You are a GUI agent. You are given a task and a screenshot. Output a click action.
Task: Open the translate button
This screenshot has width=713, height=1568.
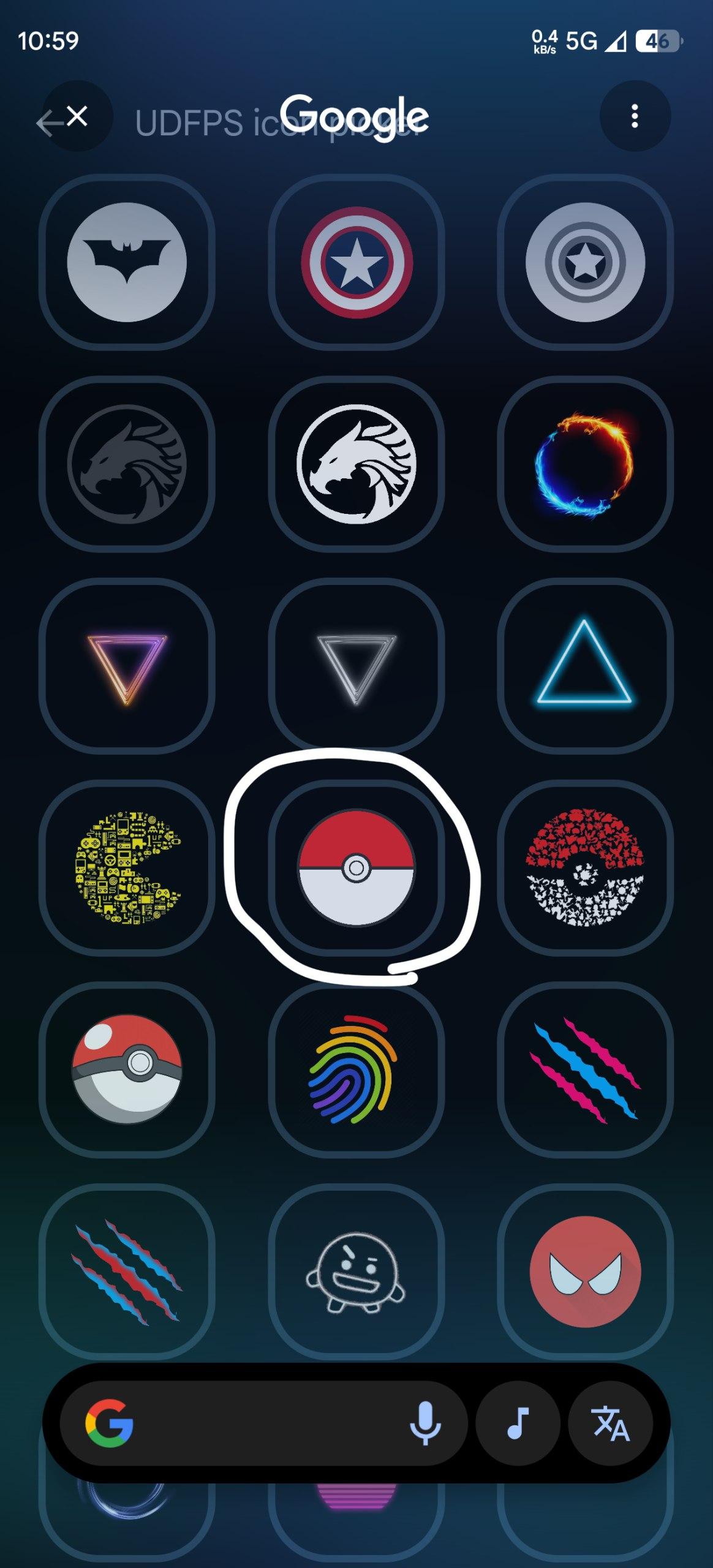coord(610,1422)
